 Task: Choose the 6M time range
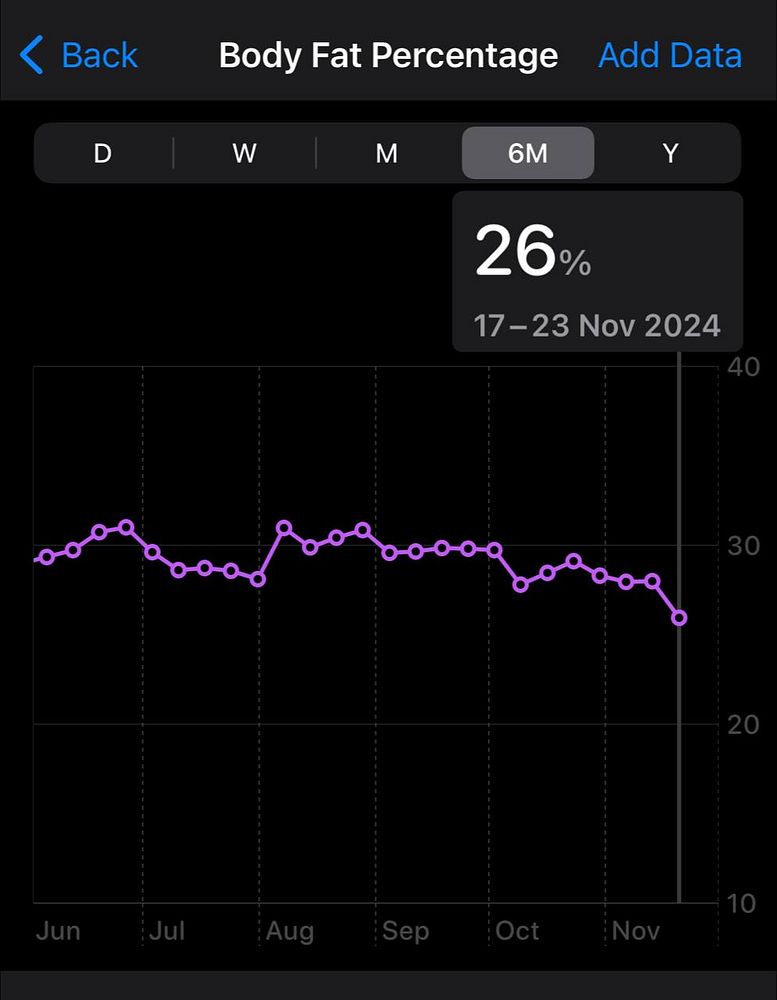point(528,153)
